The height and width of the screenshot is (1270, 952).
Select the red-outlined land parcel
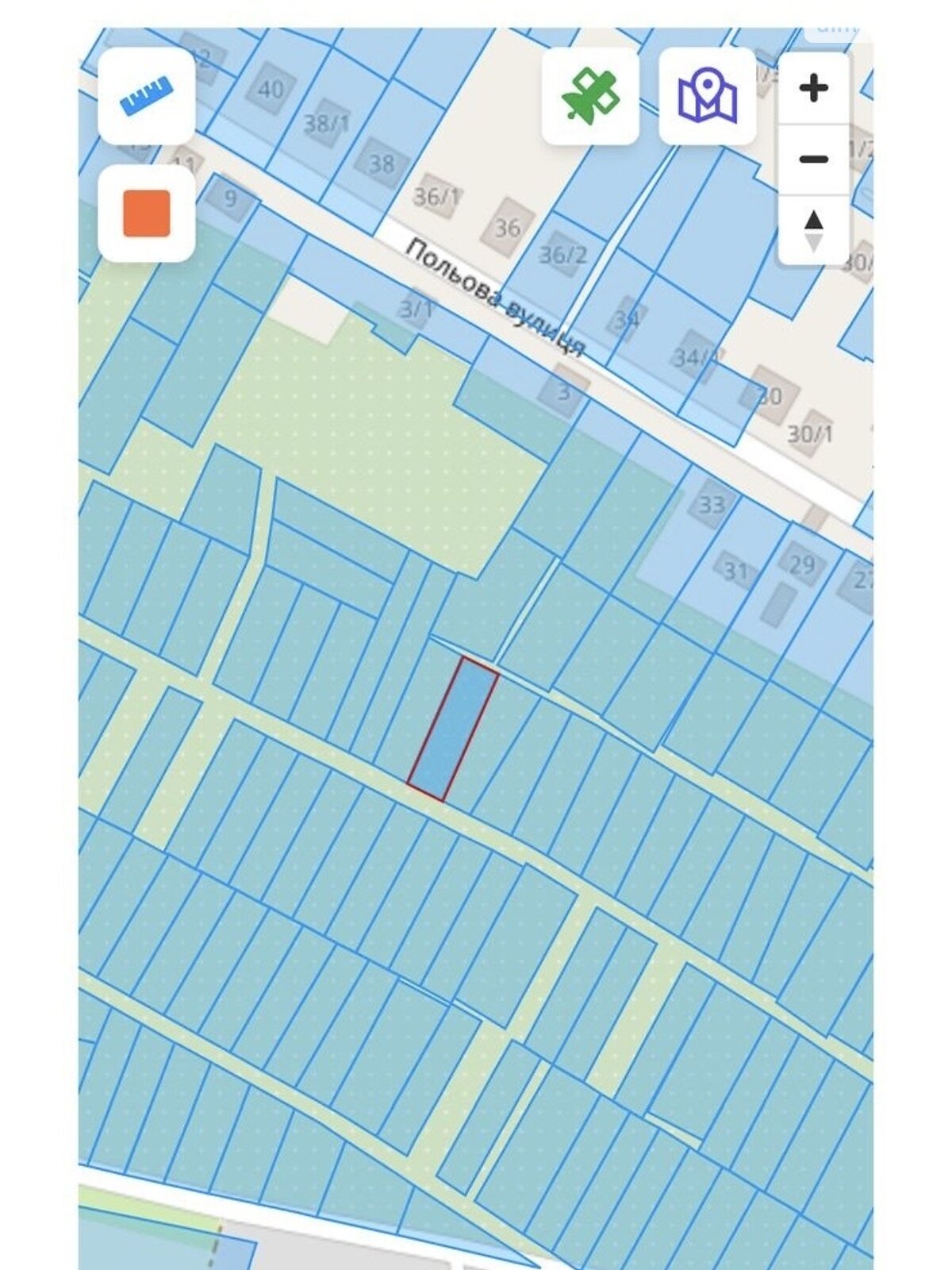[453, 729]
